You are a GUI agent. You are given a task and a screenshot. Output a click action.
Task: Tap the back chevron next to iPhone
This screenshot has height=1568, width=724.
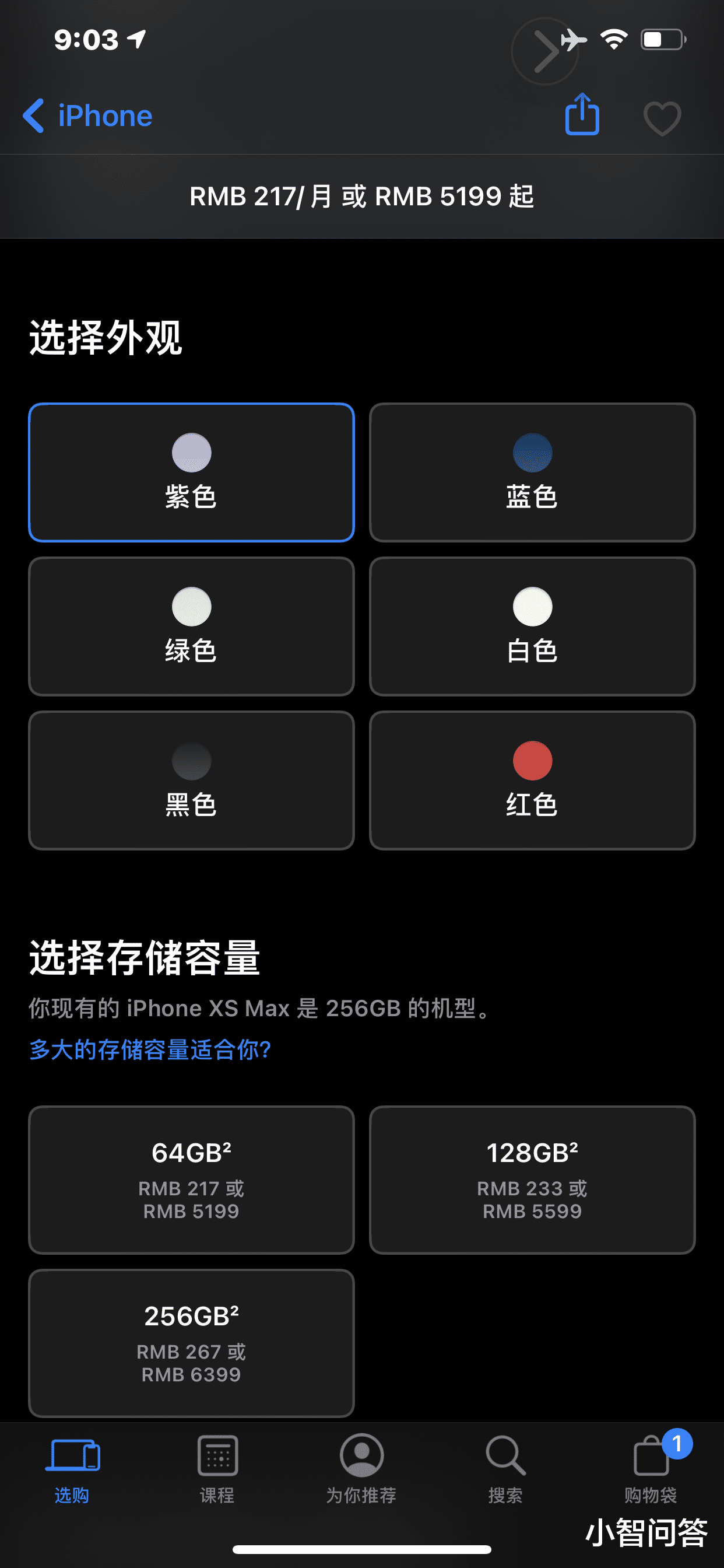34,116
